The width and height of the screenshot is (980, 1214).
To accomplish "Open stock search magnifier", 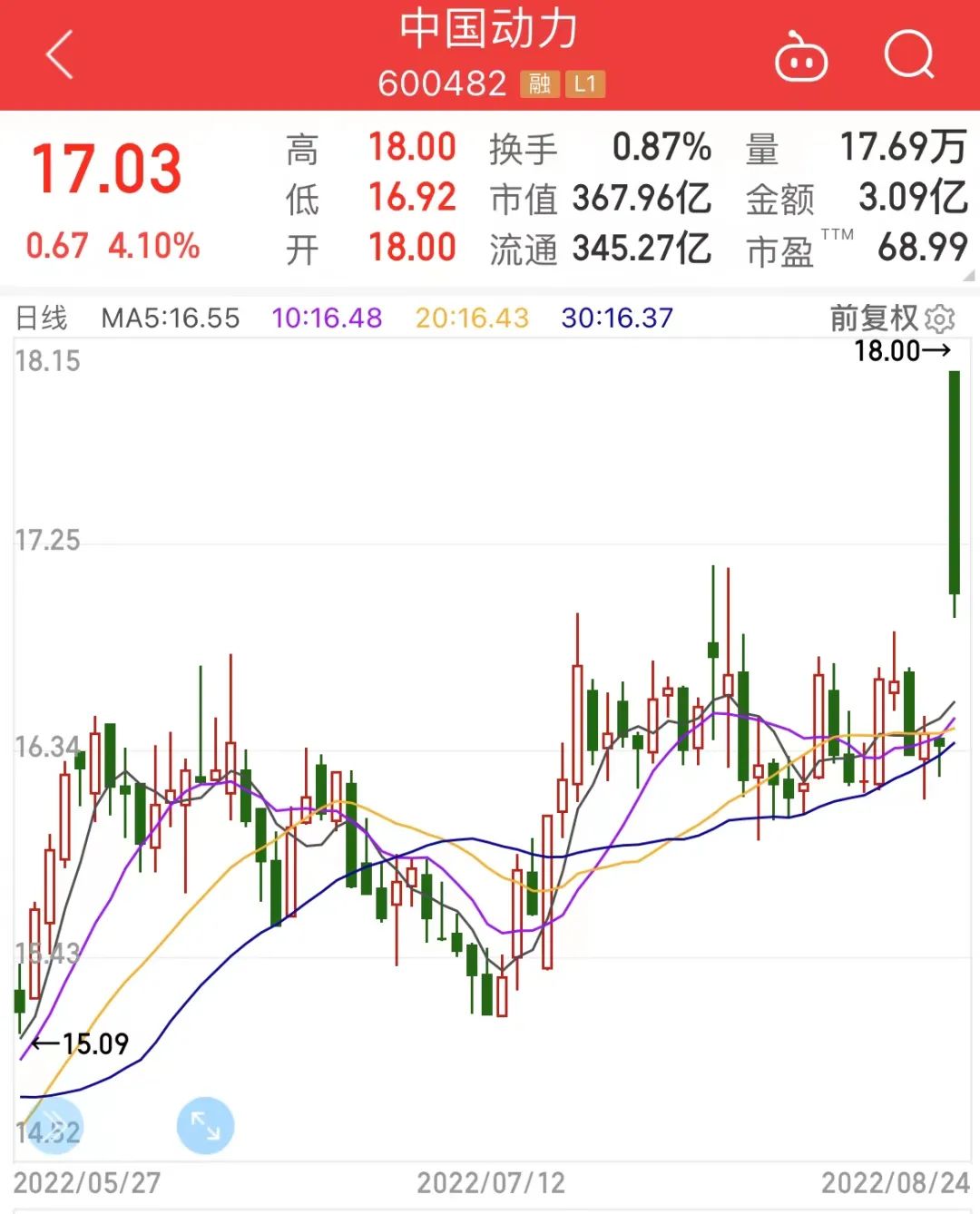I will [x=908, y=55].
